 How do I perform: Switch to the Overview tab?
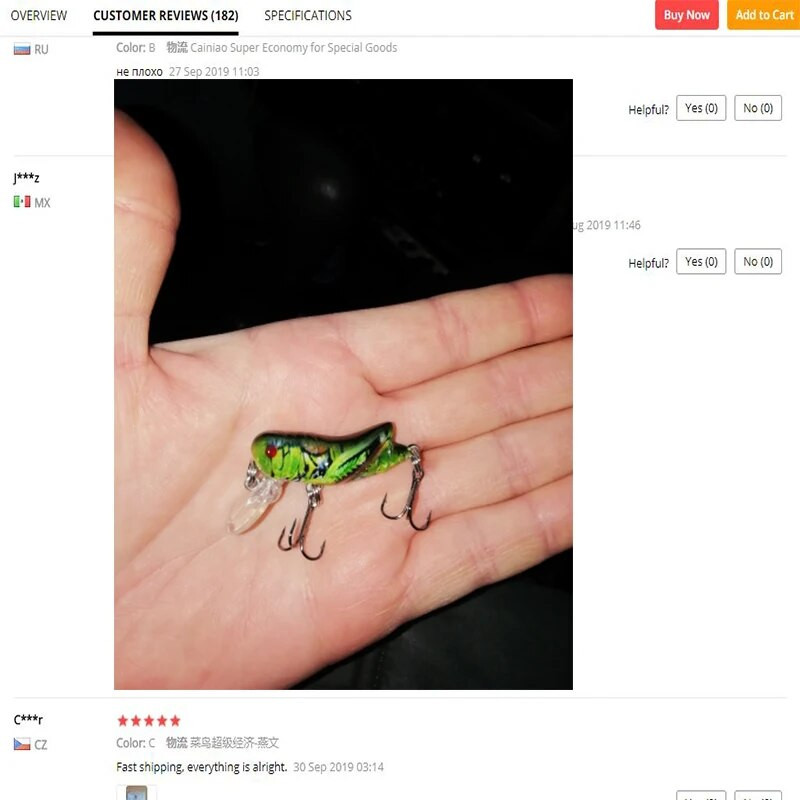pyautogui.click(x=39, y=15)
